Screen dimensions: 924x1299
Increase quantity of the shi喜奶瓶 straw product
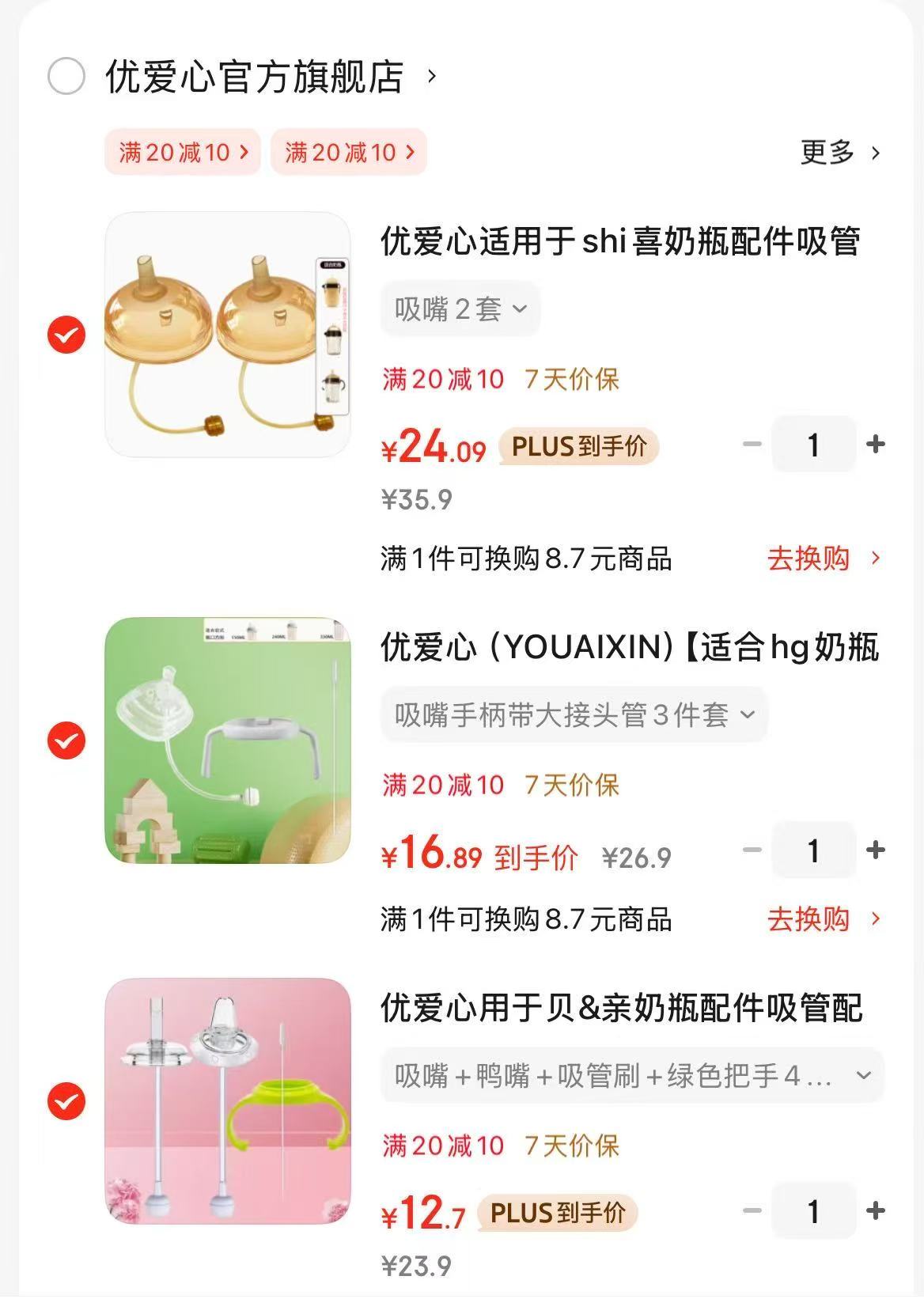coord(874,445)
